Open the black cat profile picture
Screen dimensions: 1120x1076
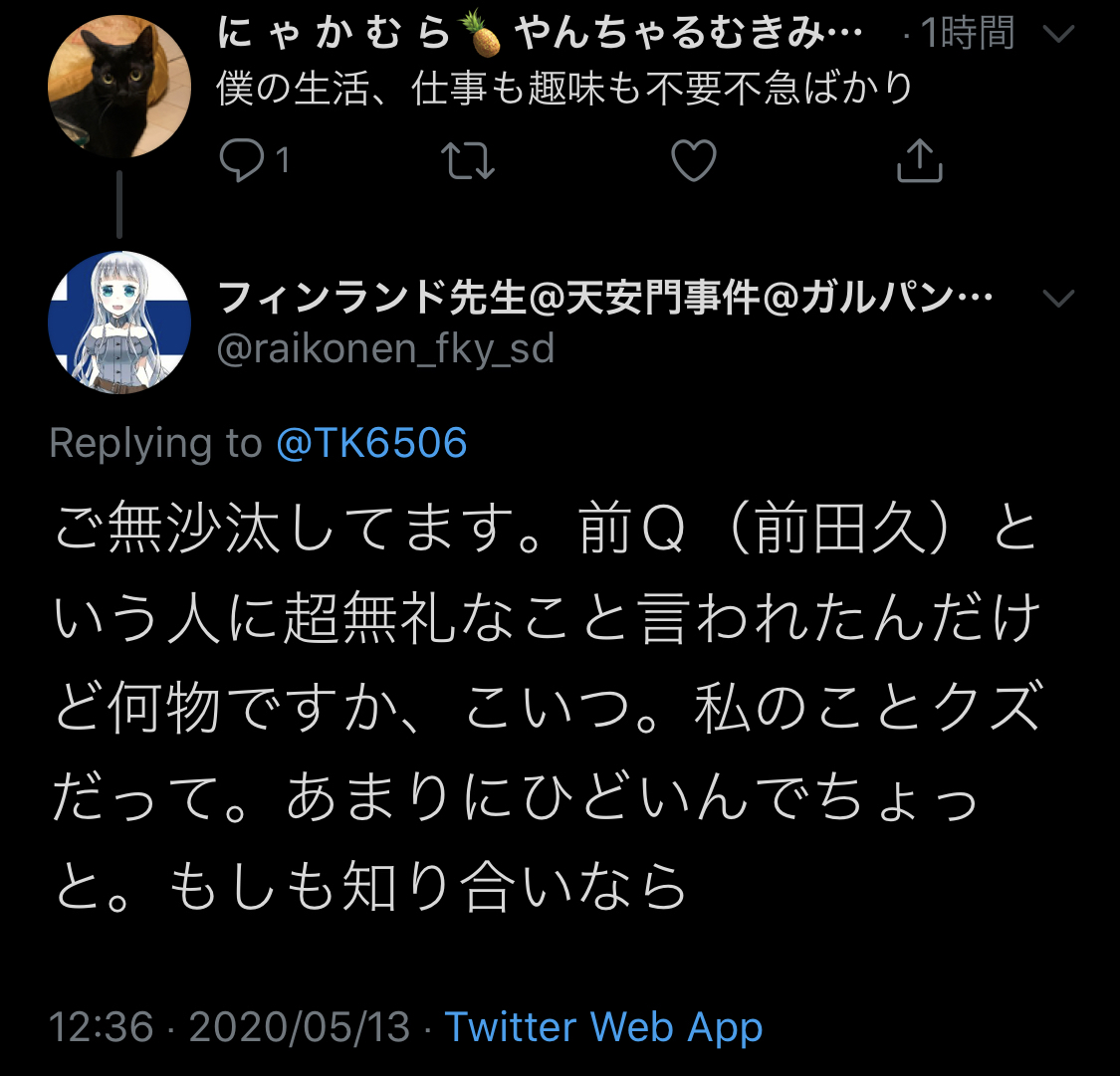pyautogui.click(x=118, y=87)
